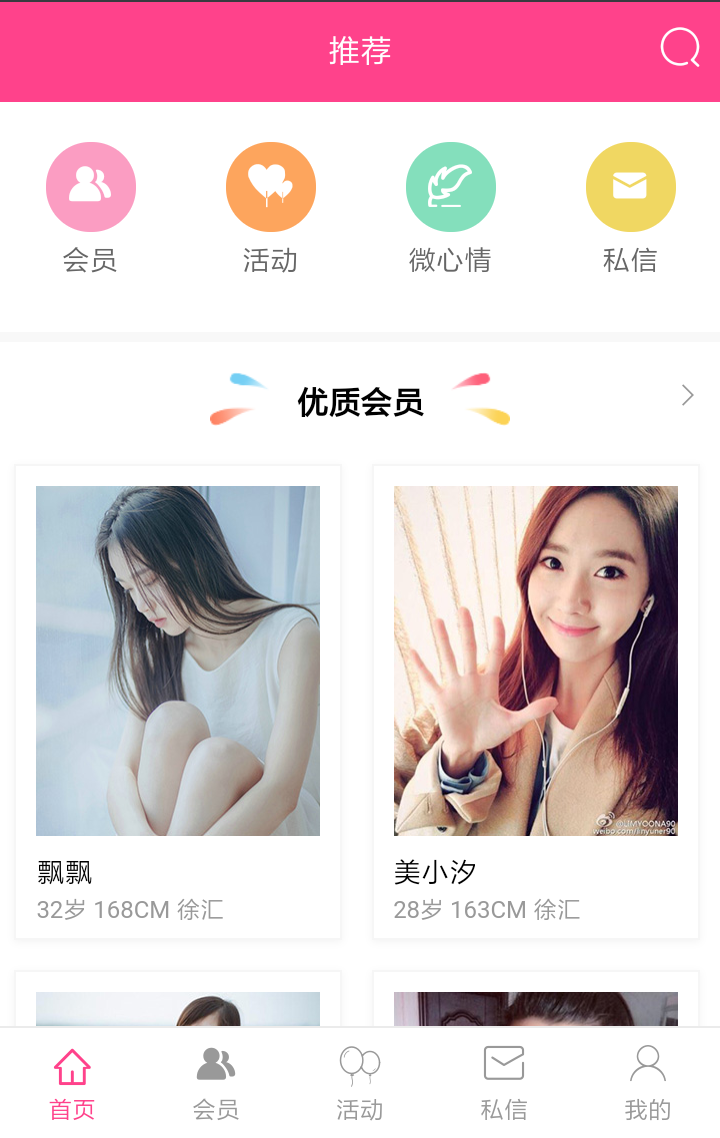720x1138 pixels.
Task: Tap the pink 会员 member icon
Action: tap(90, 186)
